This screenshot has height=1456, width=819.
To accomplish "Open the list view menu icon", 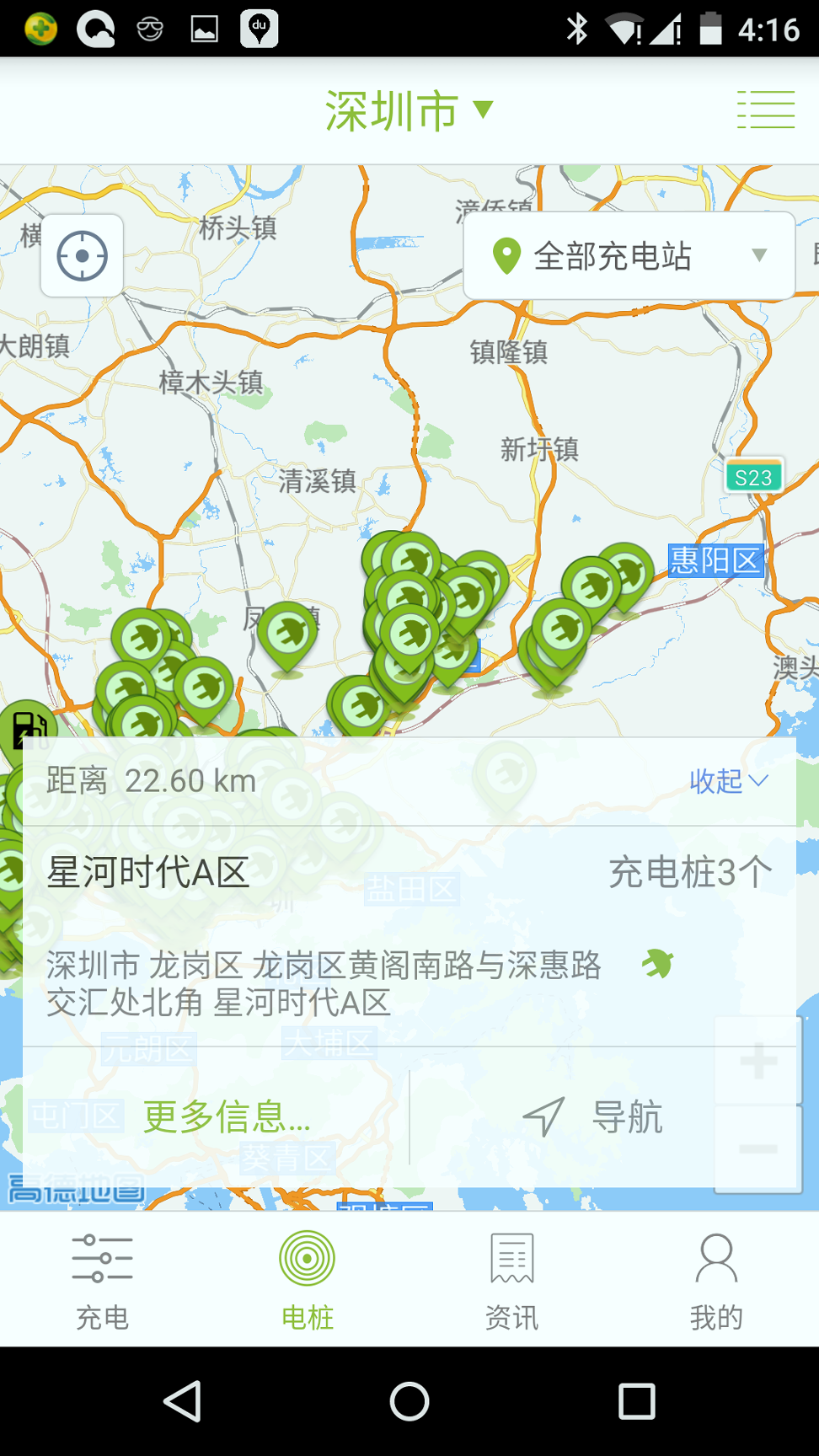I will click(x=765, y=110).
